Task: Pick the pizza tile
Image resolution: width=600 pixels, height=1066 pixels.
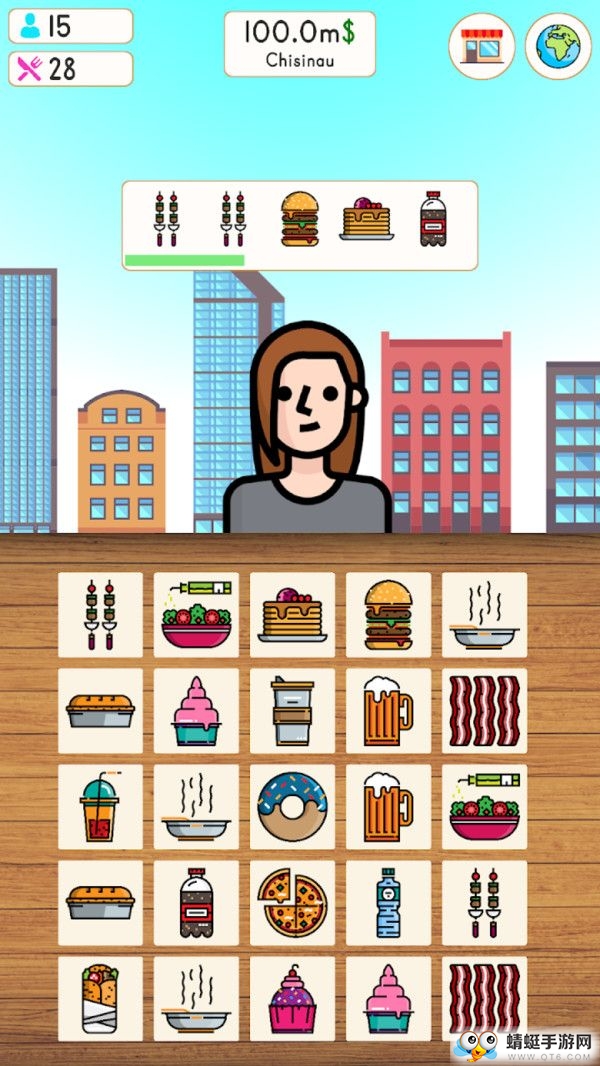Action: tap(292, 903)
